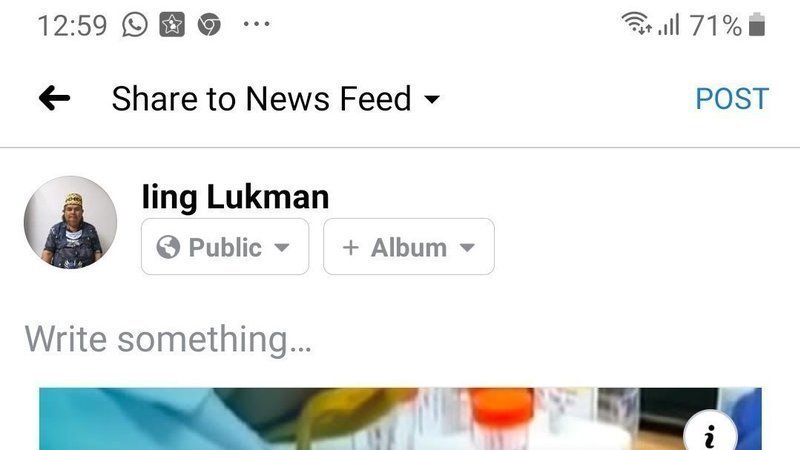Open the Album selector
The height and width of the screenshot is (450, 800).
pos(408,247)
